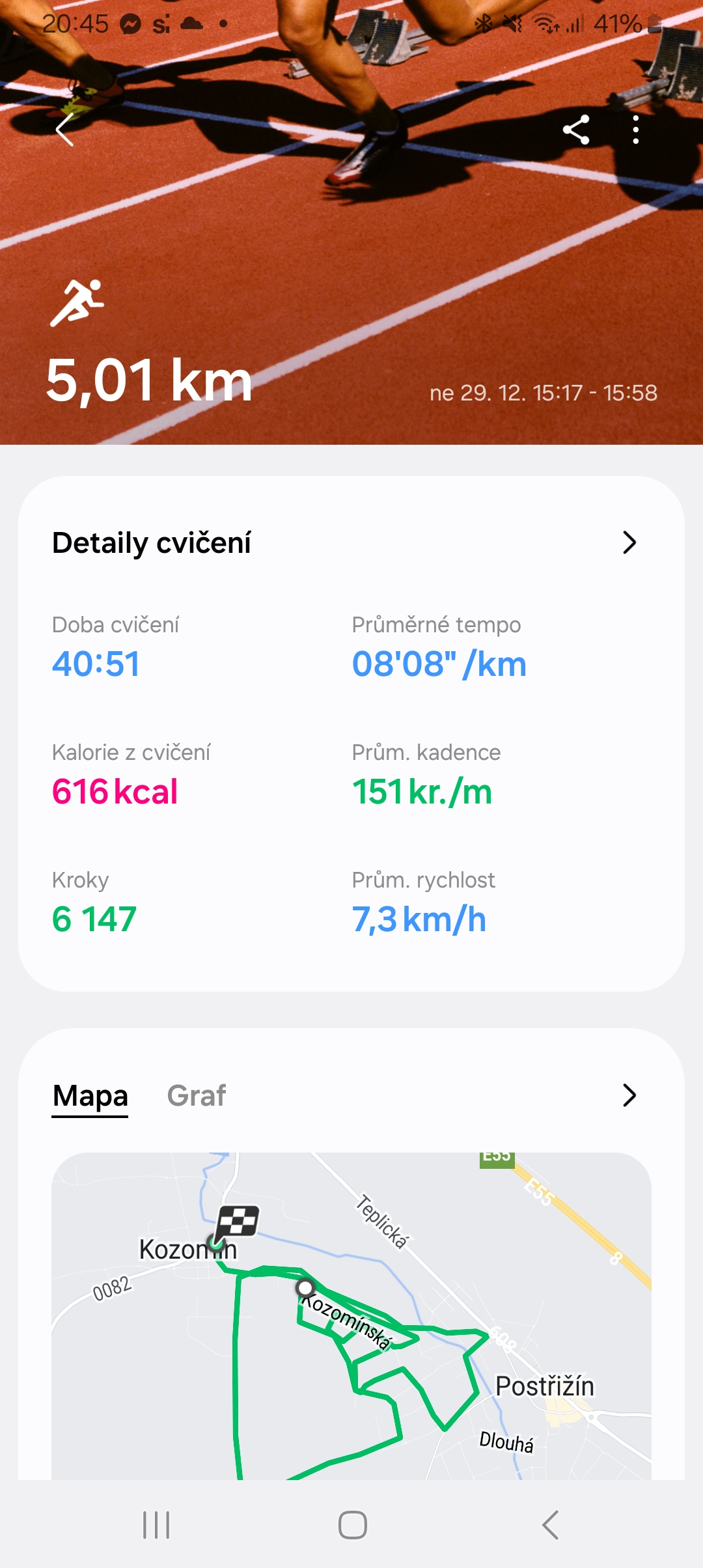703x1568 pixels.
Task: Tap the system home button
Action: tap(352, 1525)
